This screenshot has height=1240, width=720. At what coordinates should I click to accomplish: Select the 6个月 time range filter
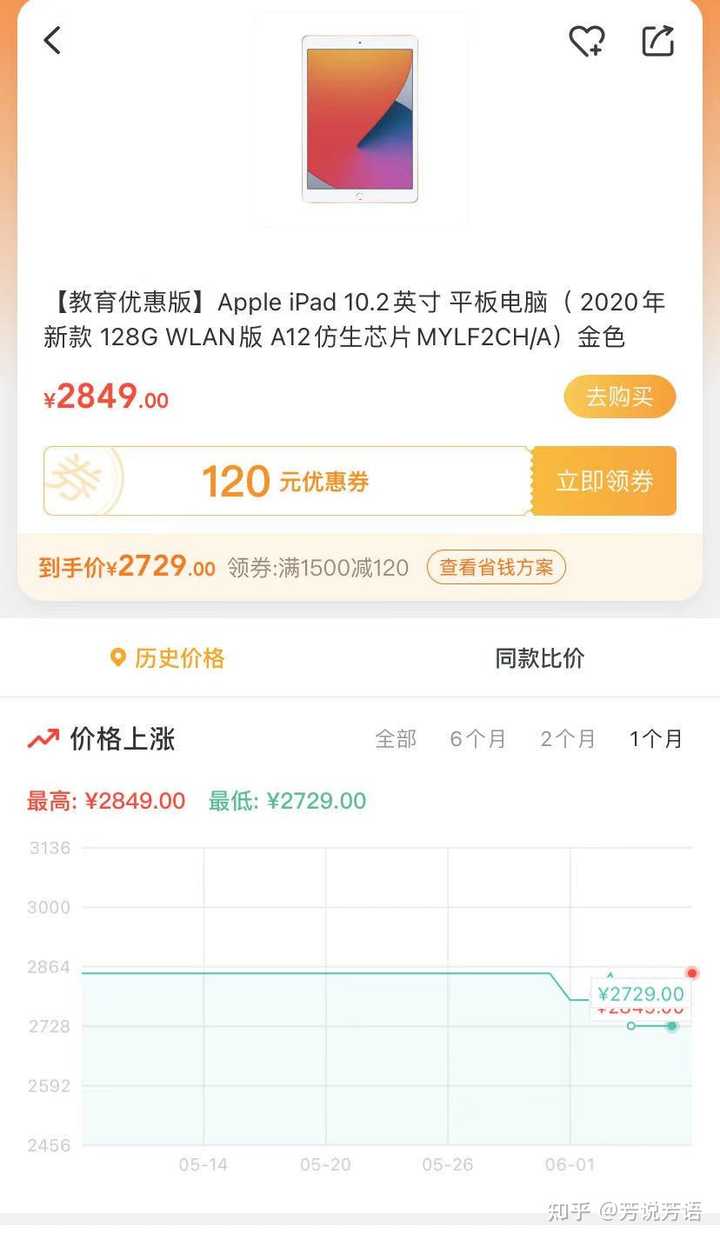[477, 736]
